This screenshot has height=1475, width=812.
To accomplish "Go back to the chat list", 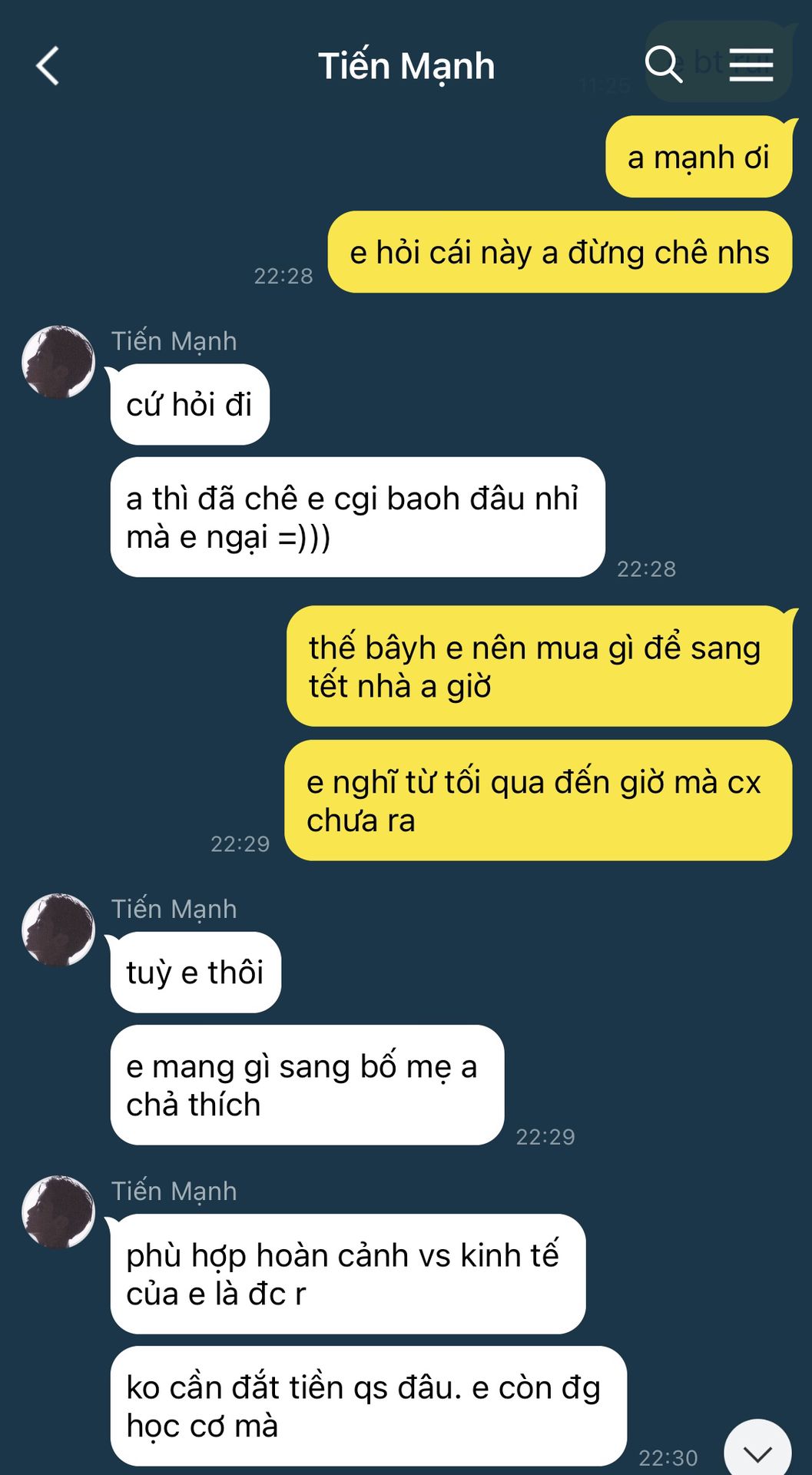I will click(x=48, y=66).
